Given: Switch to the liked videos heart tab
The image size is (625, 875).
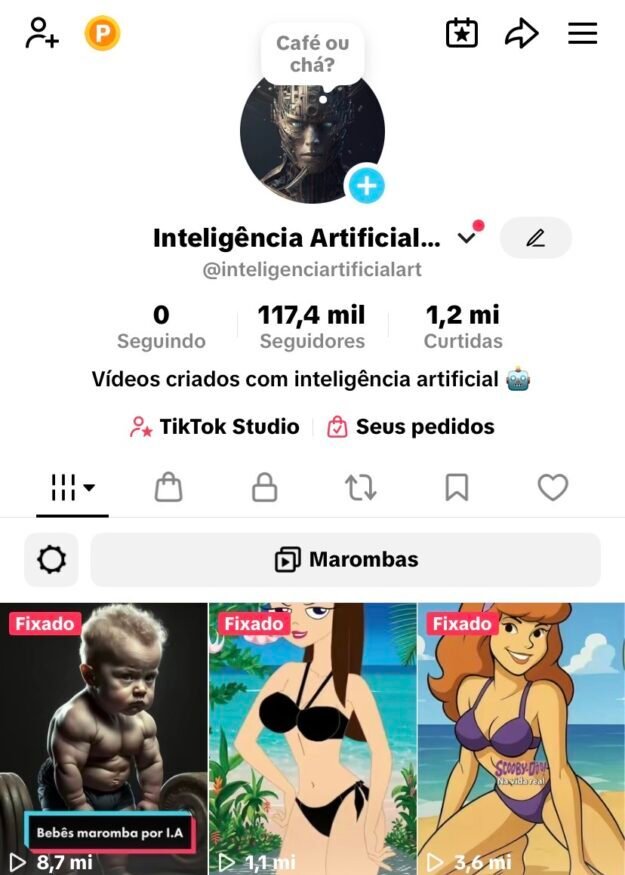Looking at the screenshot, I should (552, 488).
